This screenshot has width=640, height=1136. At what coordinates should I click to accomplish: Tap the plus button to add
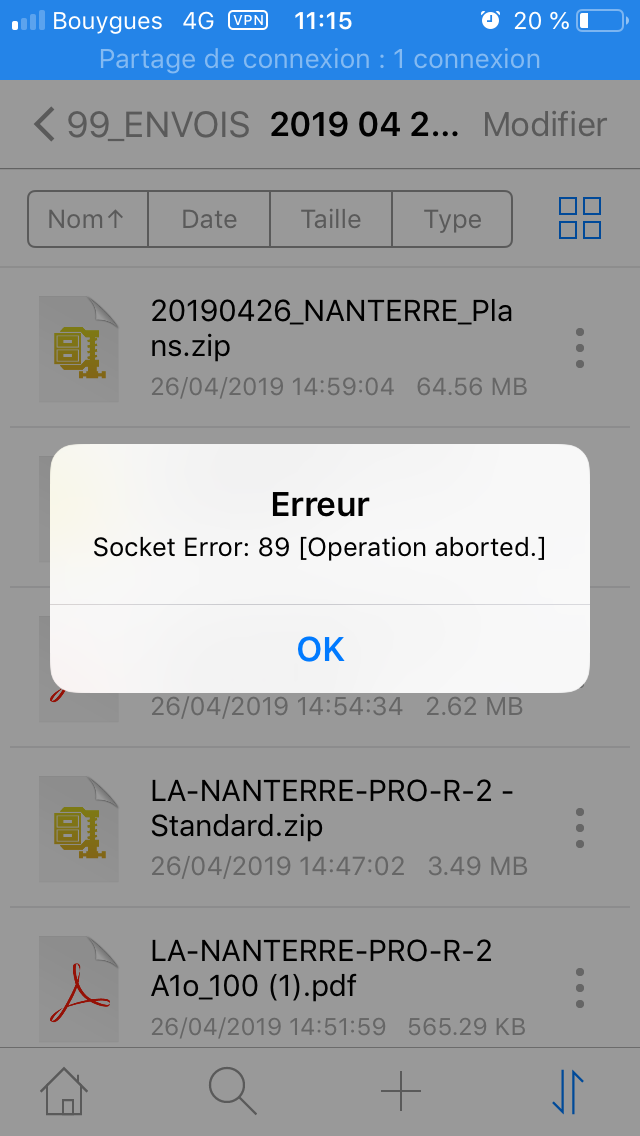[x=400, y=1091]
